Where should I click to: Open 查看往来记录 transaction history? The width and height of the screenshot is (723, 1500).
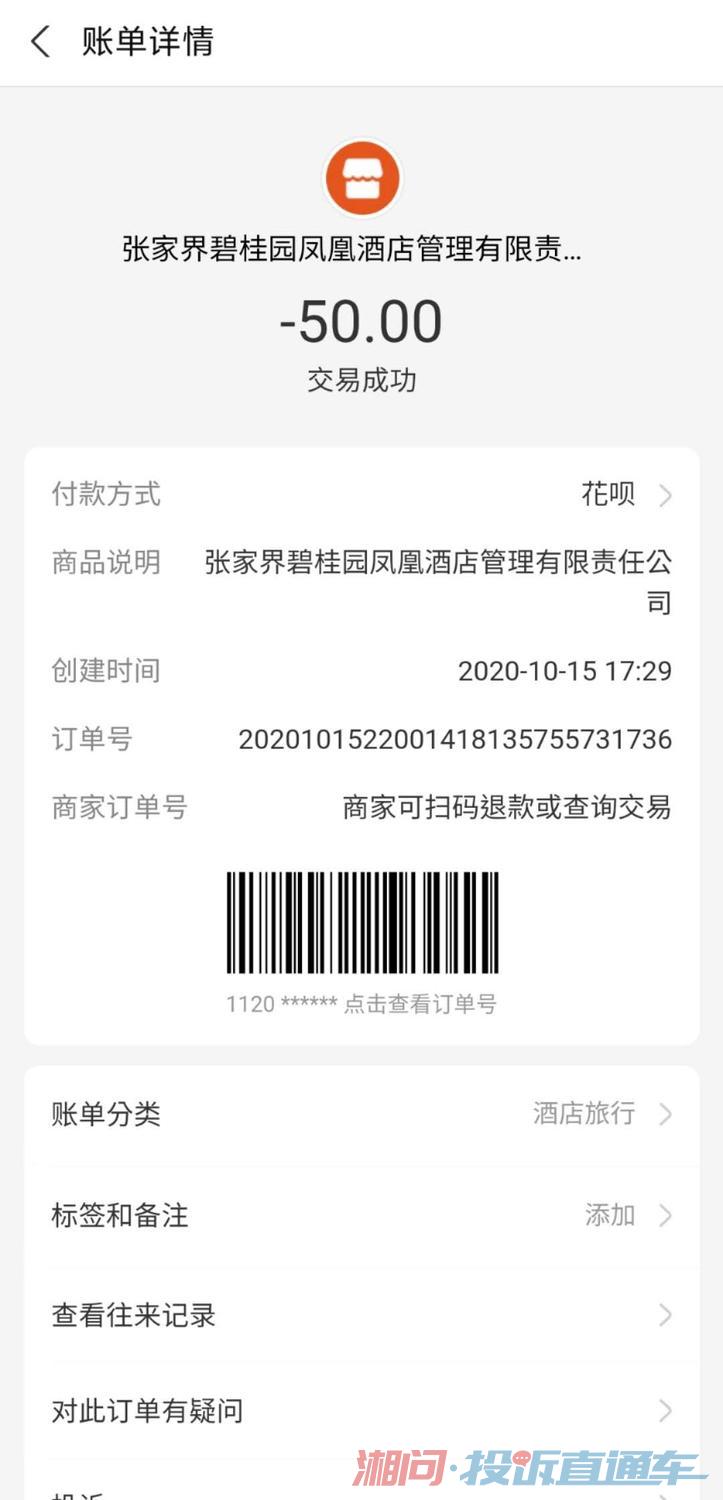[360, 1316]
